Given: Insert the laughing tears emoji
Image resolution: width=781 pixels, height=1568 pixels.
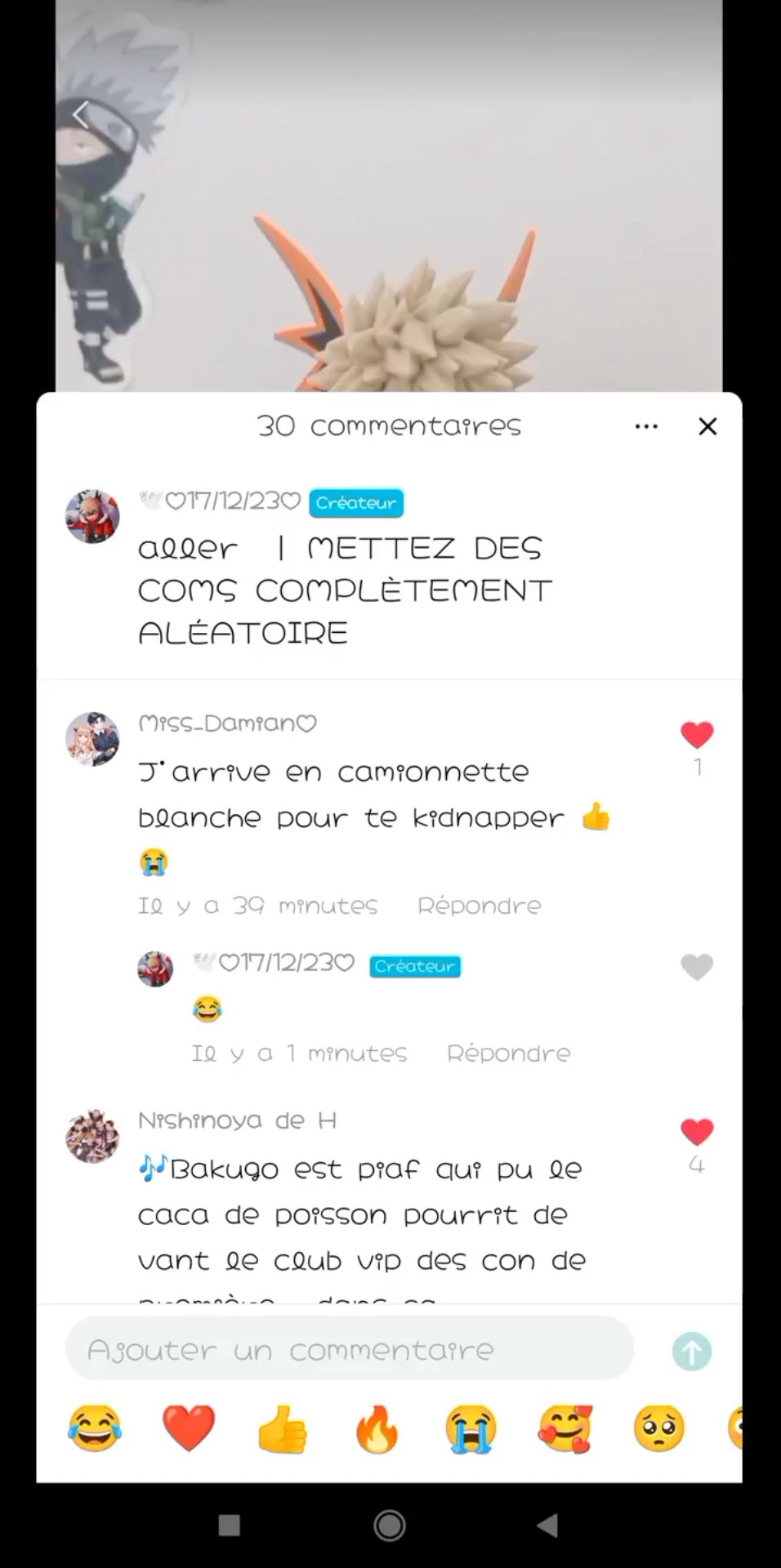Looking at the screenshot, I should [95, 1428].
